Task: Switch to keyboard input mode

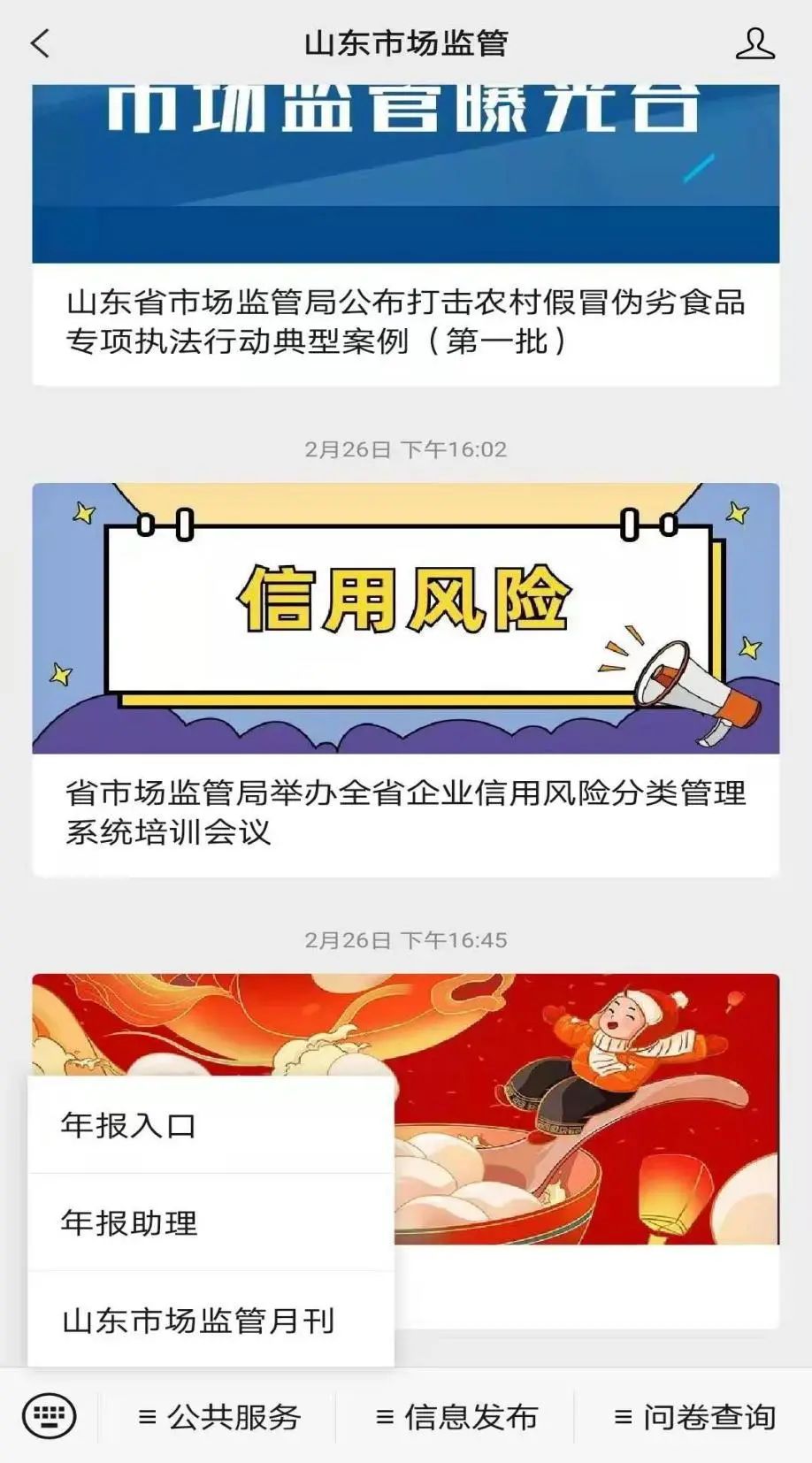Action: coord(49,1416)
